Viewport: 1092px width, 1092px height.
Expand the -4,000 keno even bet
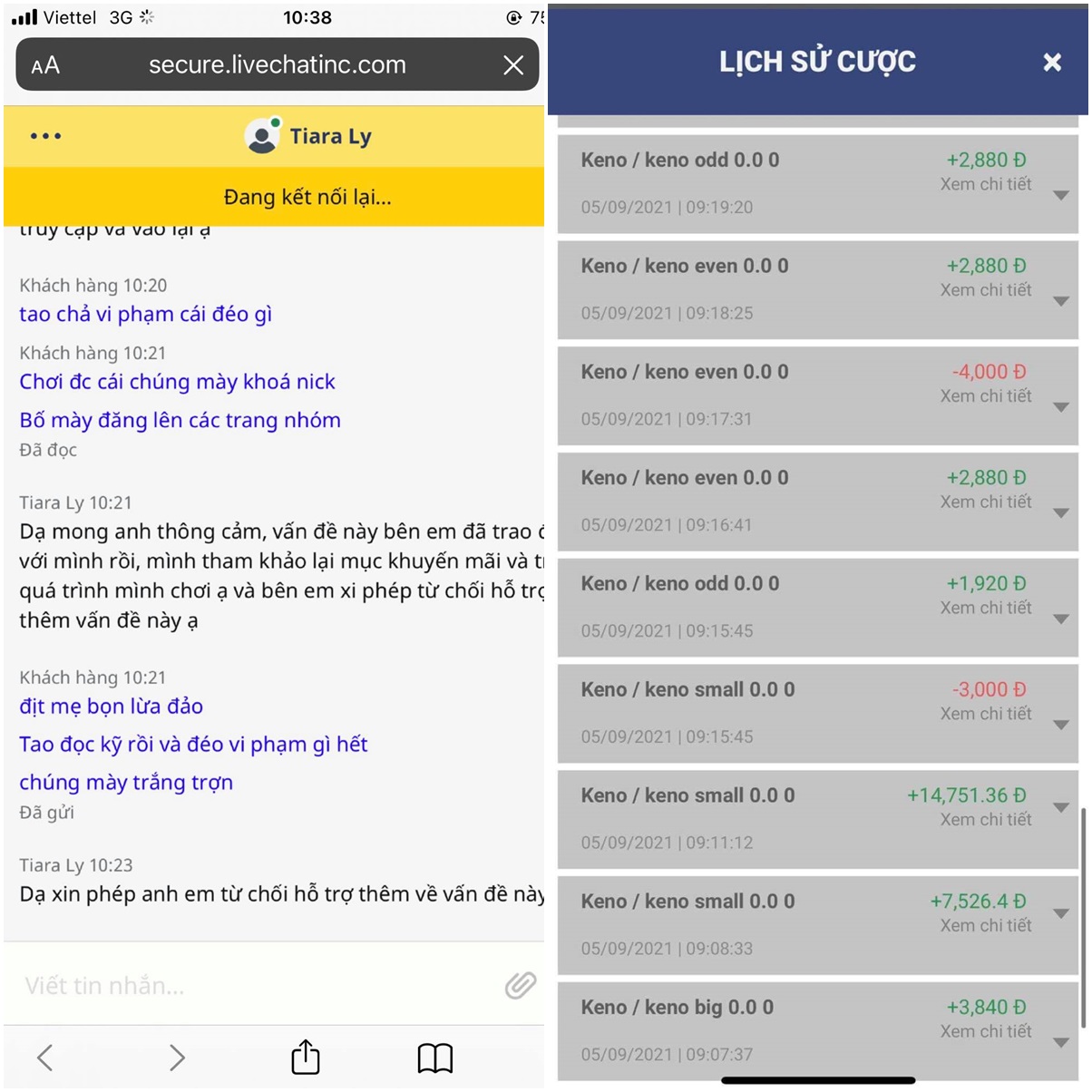(x=1060, y=407)
